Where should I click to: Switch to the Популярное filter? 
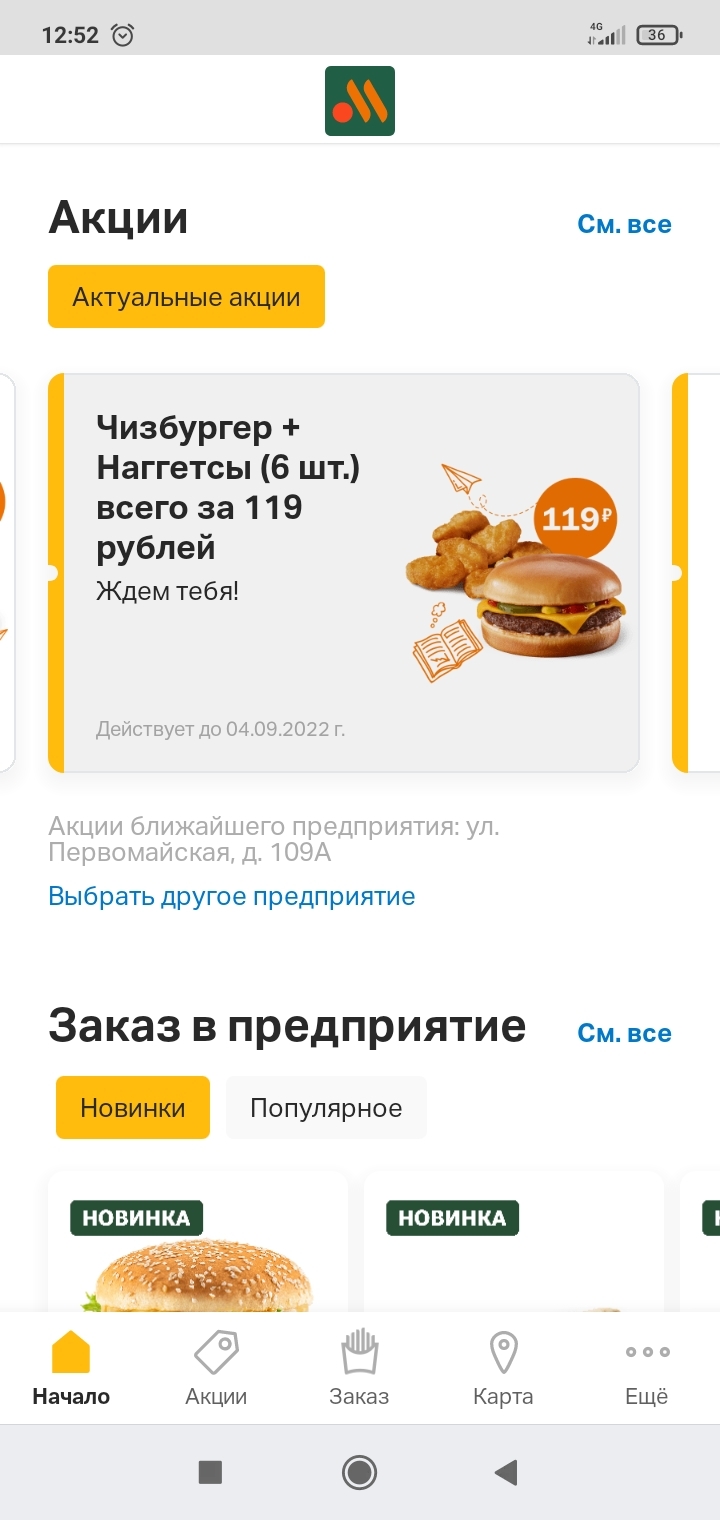coord(326,1108)
